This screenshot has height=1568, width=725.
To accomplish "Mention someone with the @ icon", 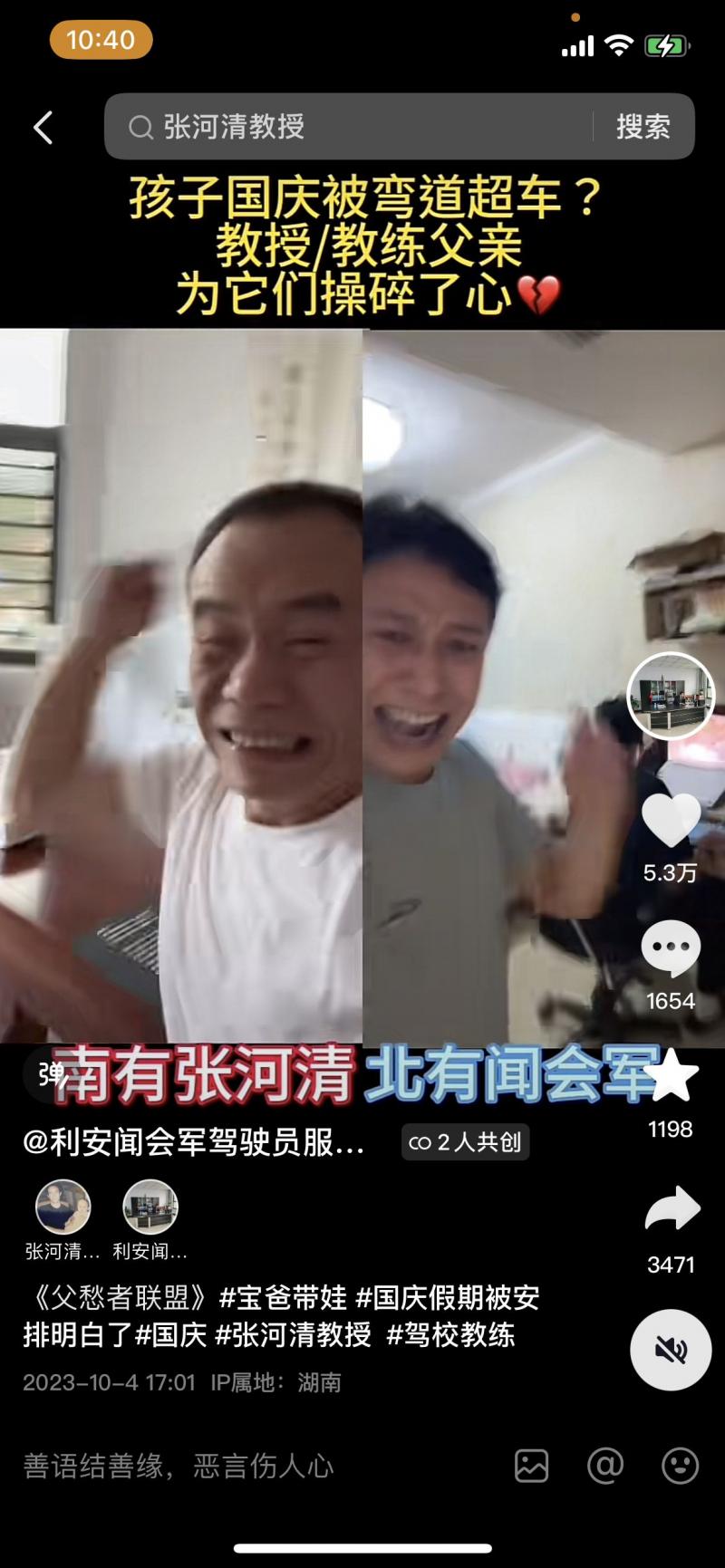I will [x=604, y=1465].
